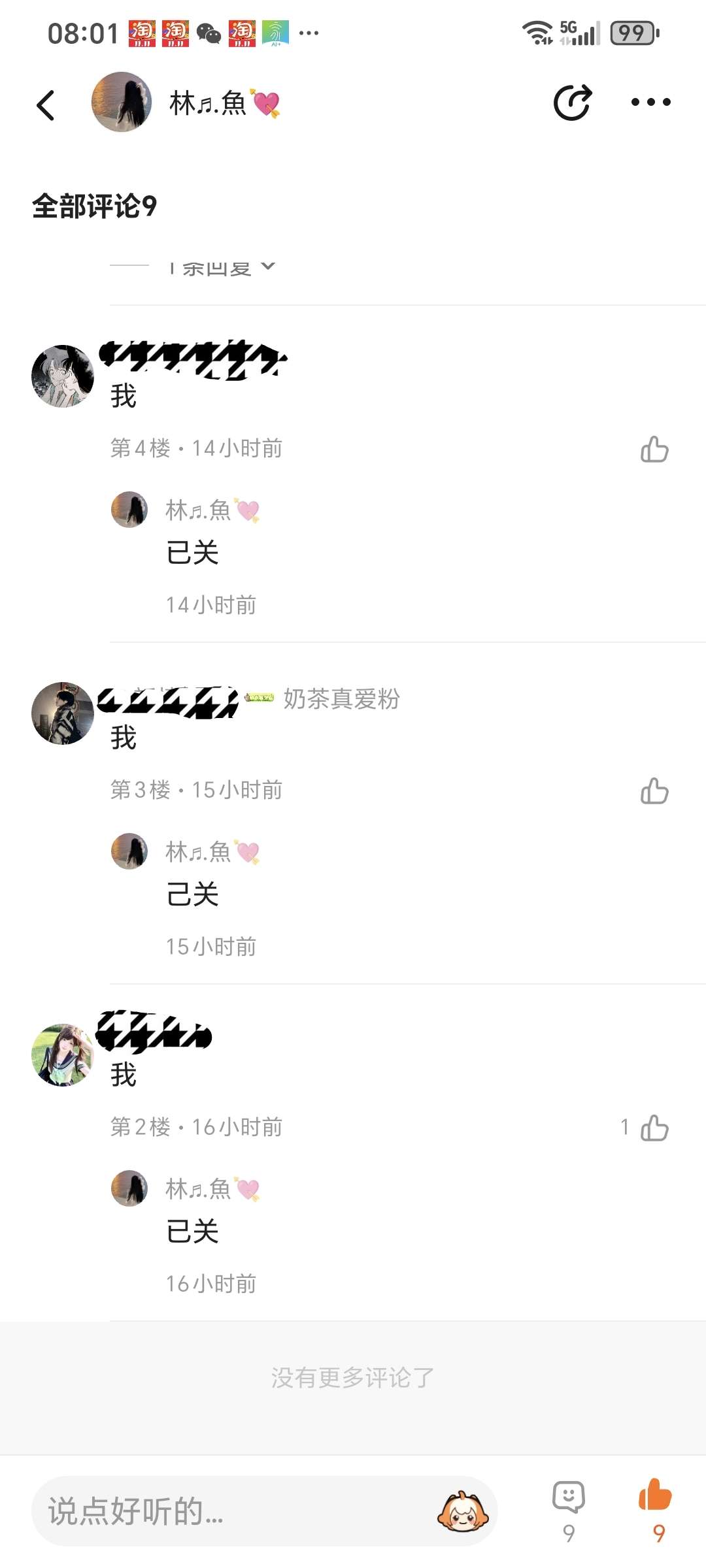
Task: Open avatar of the 3rd floor commenter
Action: [63, 713]
